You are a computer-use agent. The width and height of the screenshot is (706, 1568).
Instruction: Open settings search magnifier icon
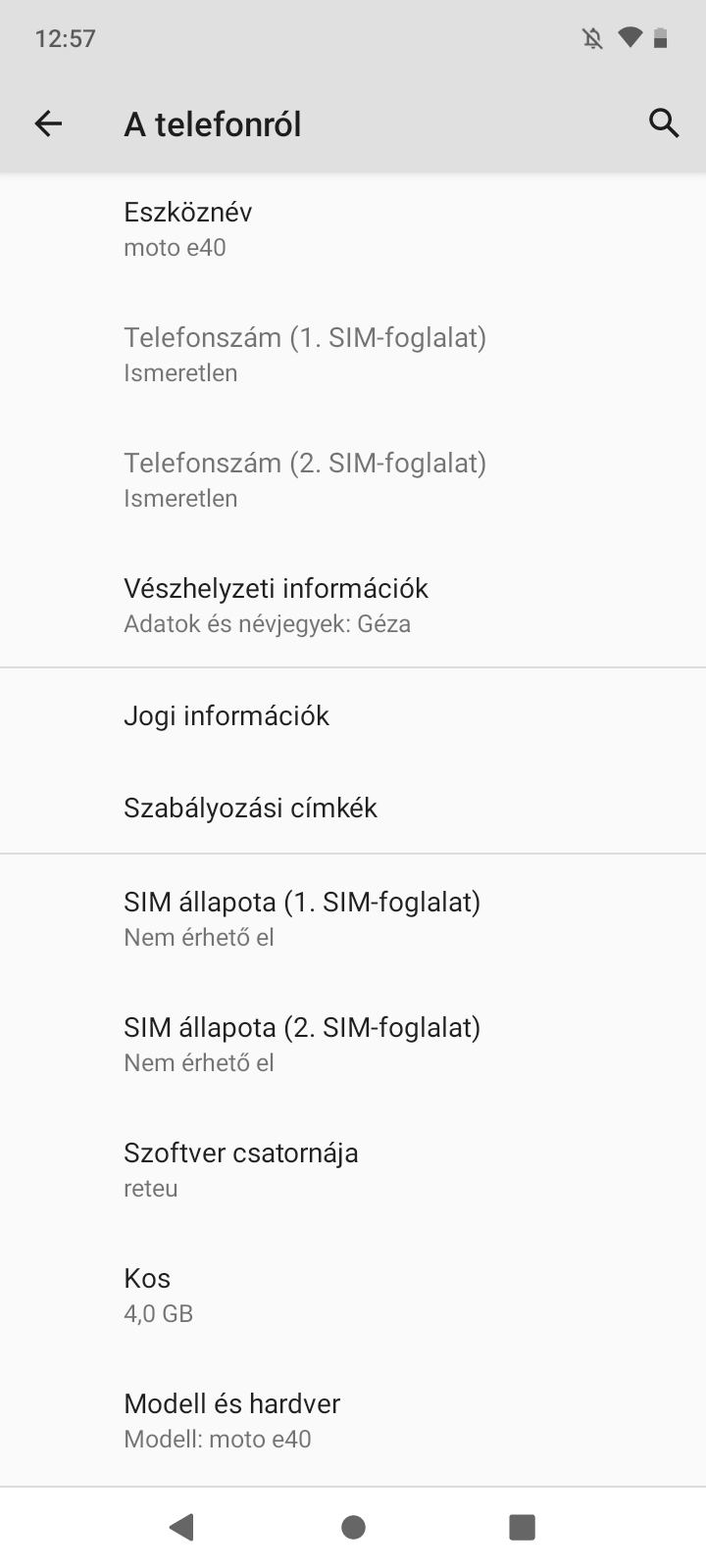coord(664,123)
